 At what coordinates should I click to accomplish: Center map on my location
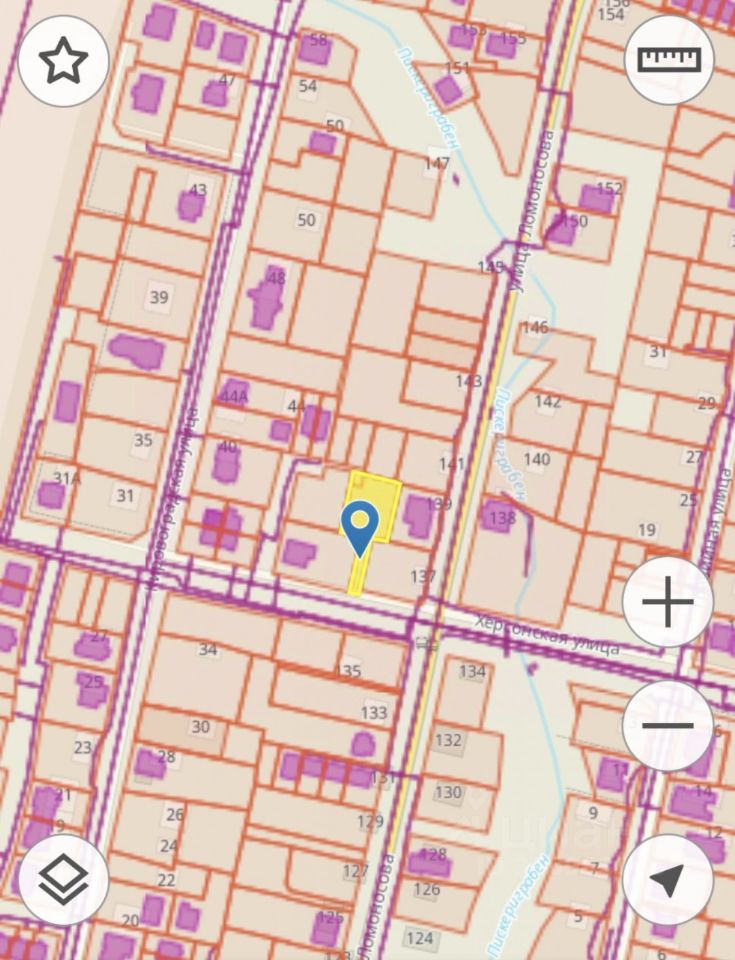click(x=667, y=880)
